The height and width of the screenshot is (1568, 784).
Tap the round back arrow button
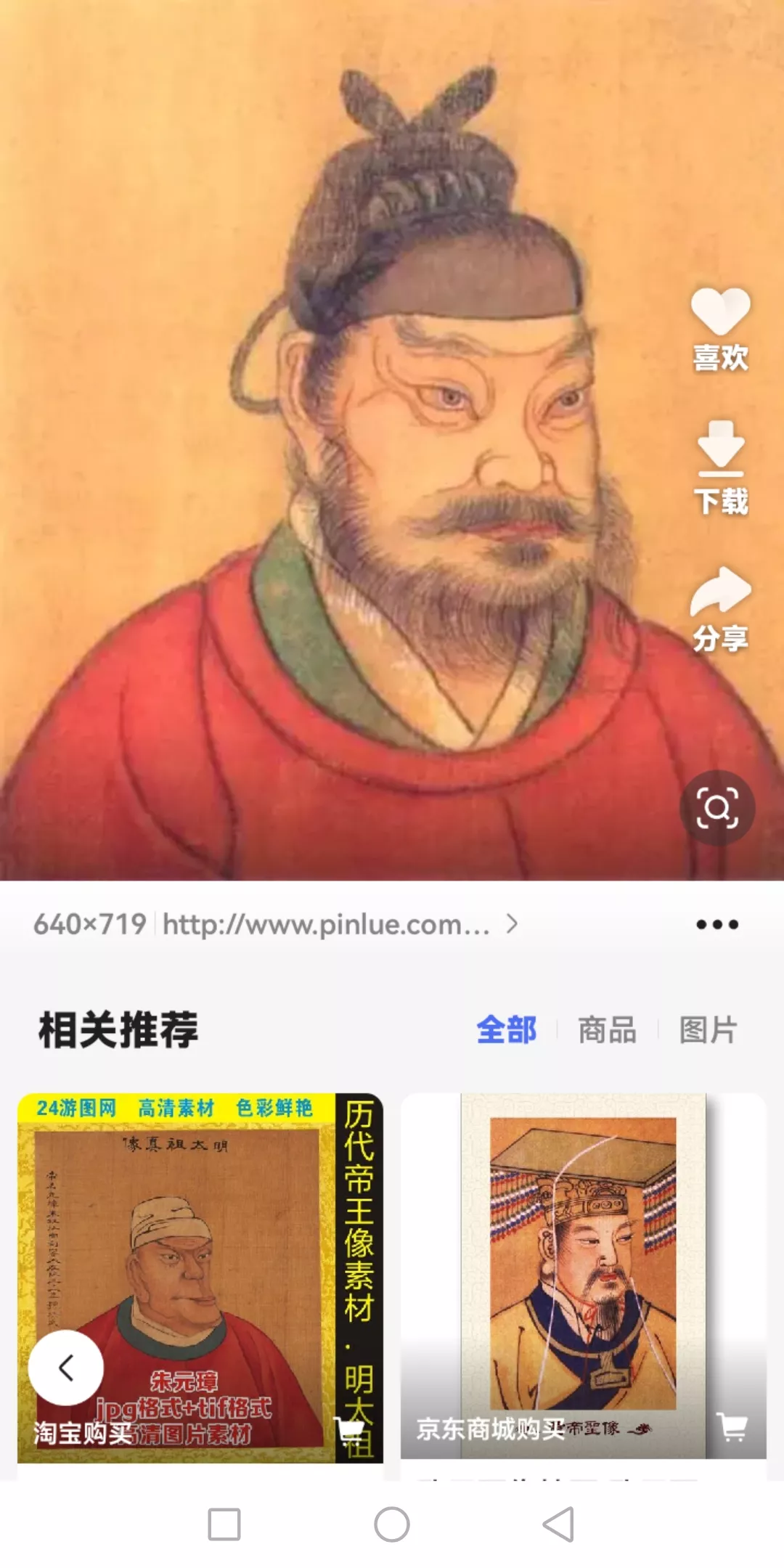(x=66, y=1368)
